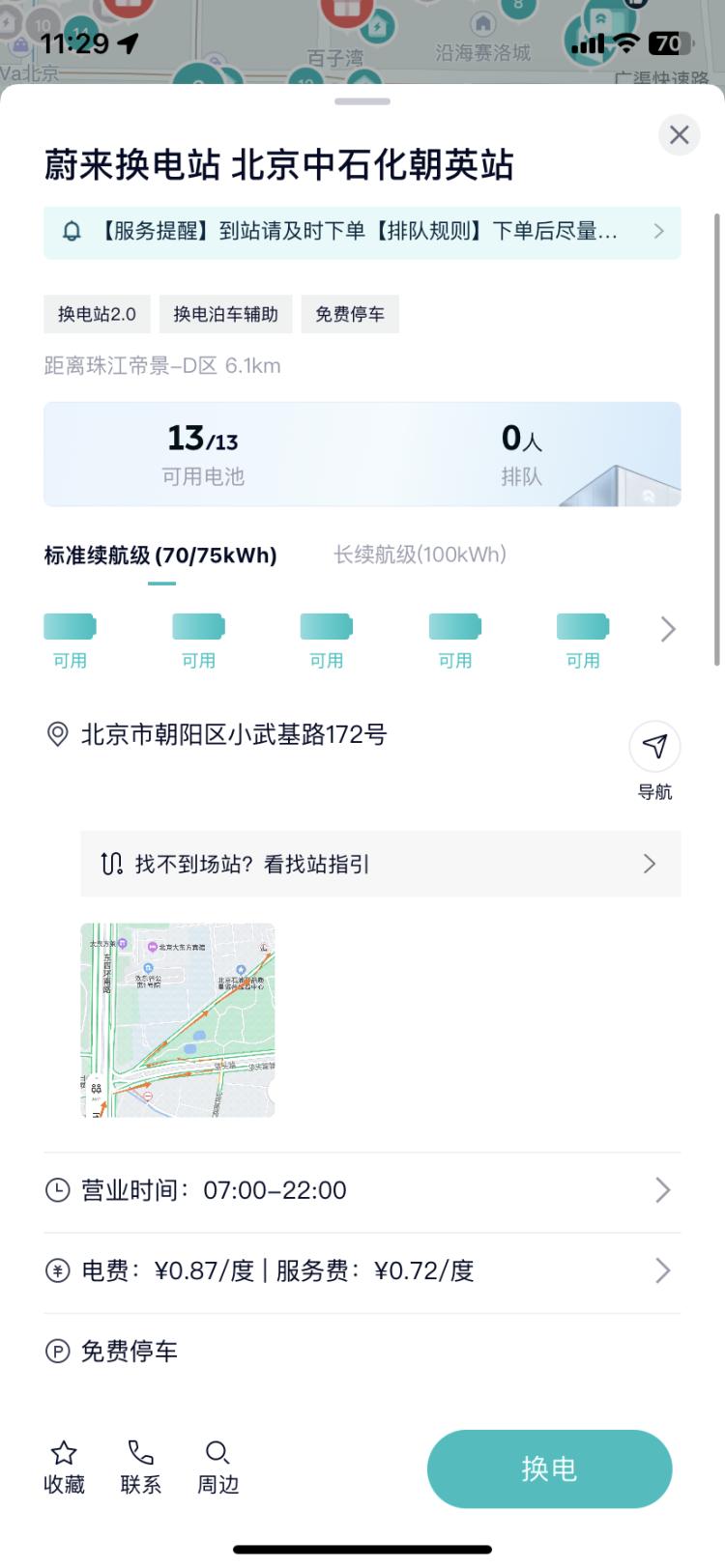Open 找不到场站 station guide
This screenshot has width=725, height=1568.
click(380, 864)
